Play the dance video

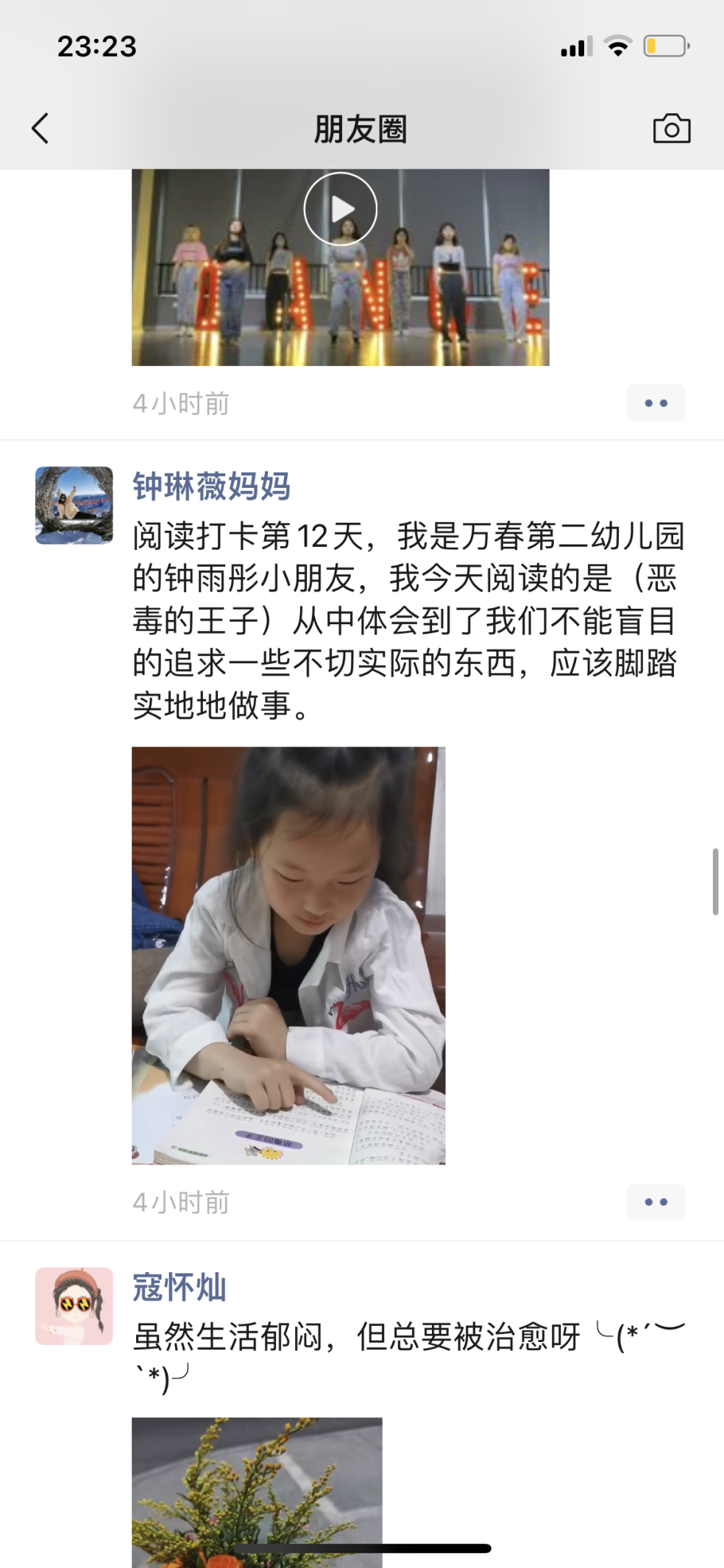341,209
